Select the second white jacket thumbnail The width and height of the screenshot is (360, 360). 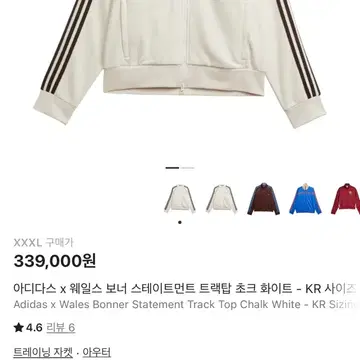click(221, 199)
